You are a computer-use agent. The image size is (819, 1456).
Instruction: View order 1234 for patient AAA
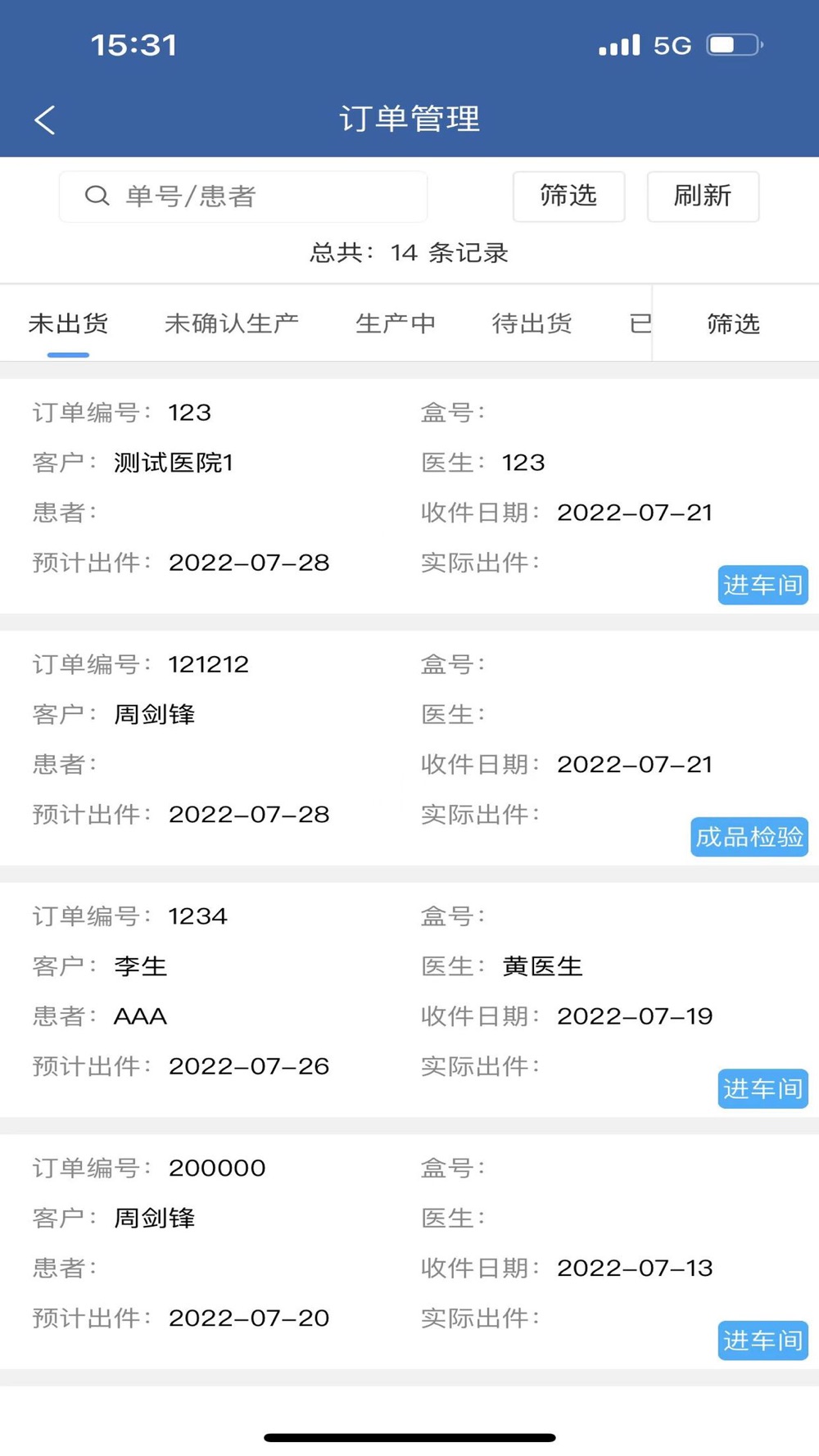(409, 1000)
